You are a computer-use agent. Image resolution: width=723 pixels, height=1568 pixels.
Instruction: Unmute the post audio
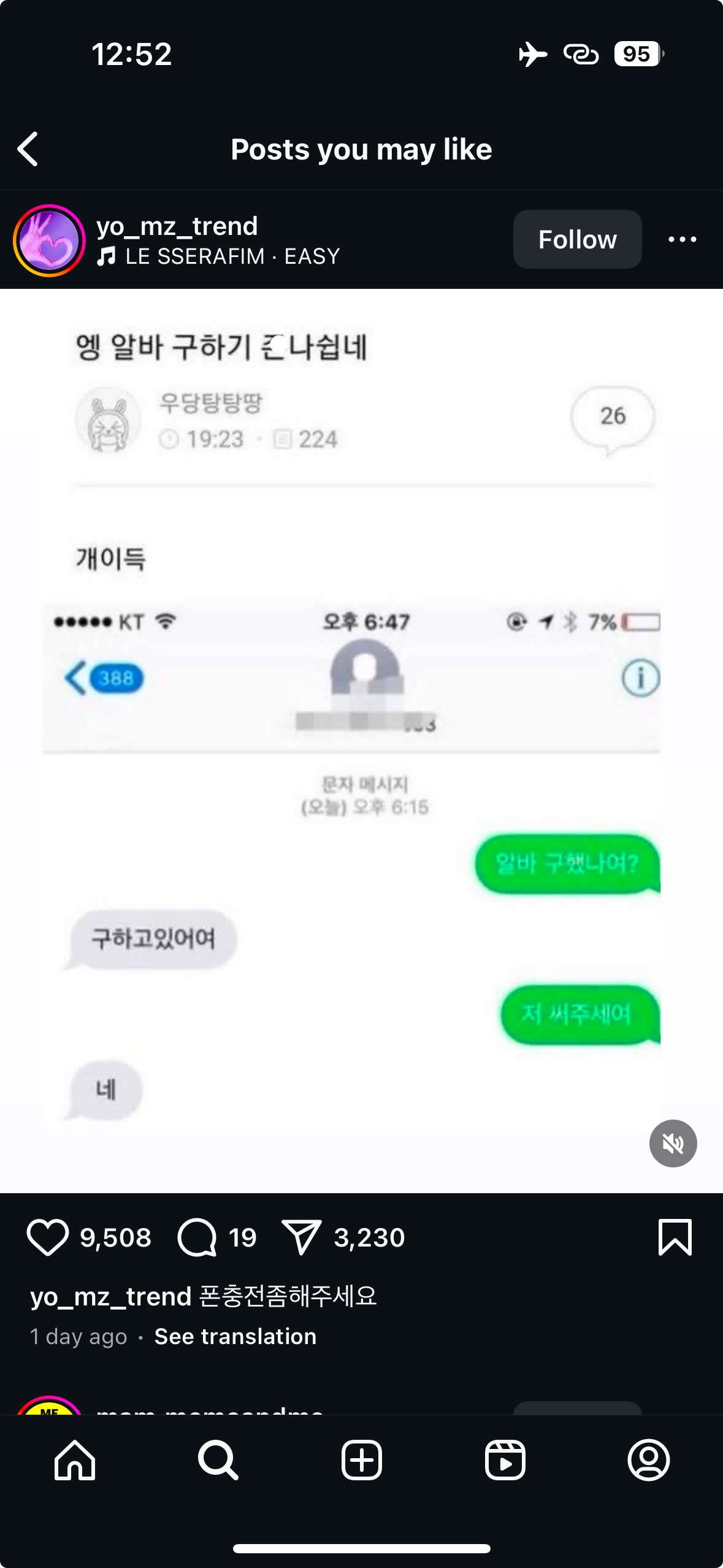click(673, 1143)
